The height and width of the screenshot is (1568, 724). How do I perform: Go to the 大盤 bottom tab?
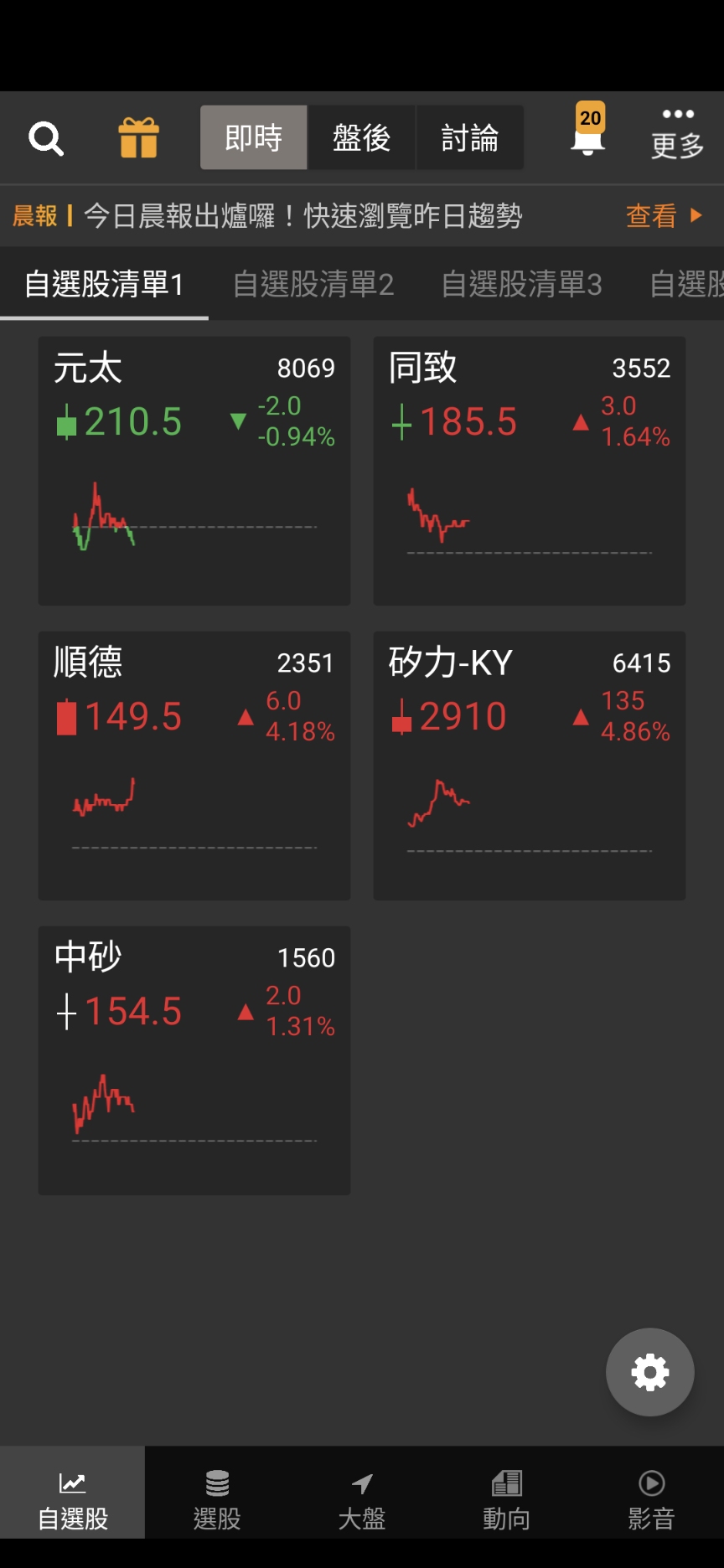pos(362,1499)
